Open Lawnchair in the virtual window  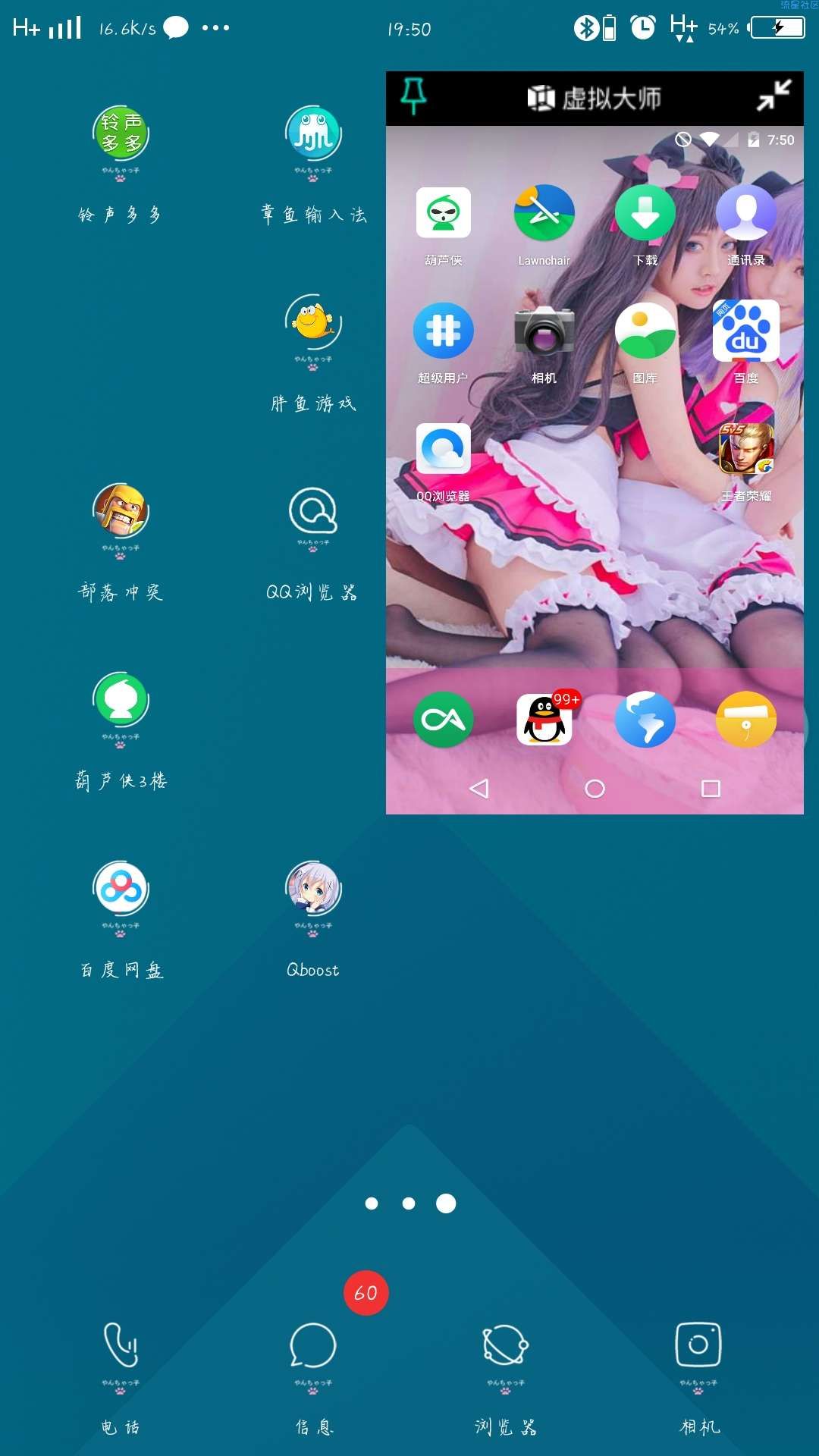(x=544, y=214)
